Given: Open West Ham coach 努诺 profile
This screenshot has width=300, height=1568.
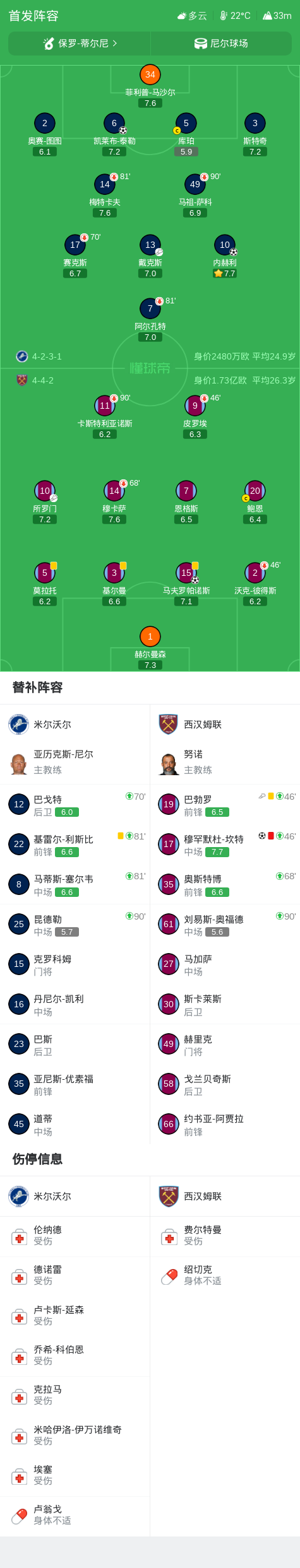Looking at the screenshot, I should 225,762.
